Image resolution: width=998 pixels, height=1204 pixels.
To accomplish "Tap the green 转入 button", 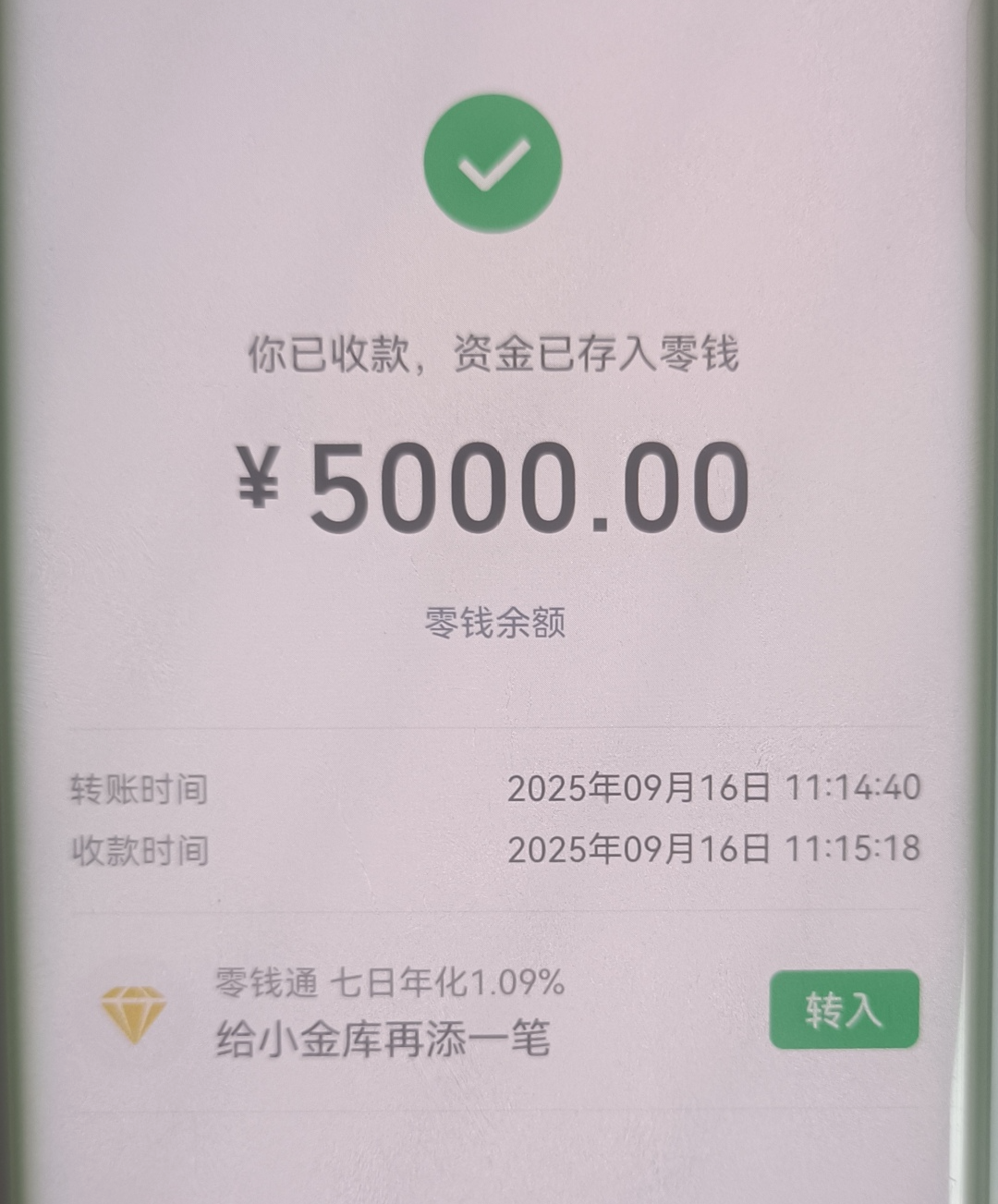I will click(844, 1010).
